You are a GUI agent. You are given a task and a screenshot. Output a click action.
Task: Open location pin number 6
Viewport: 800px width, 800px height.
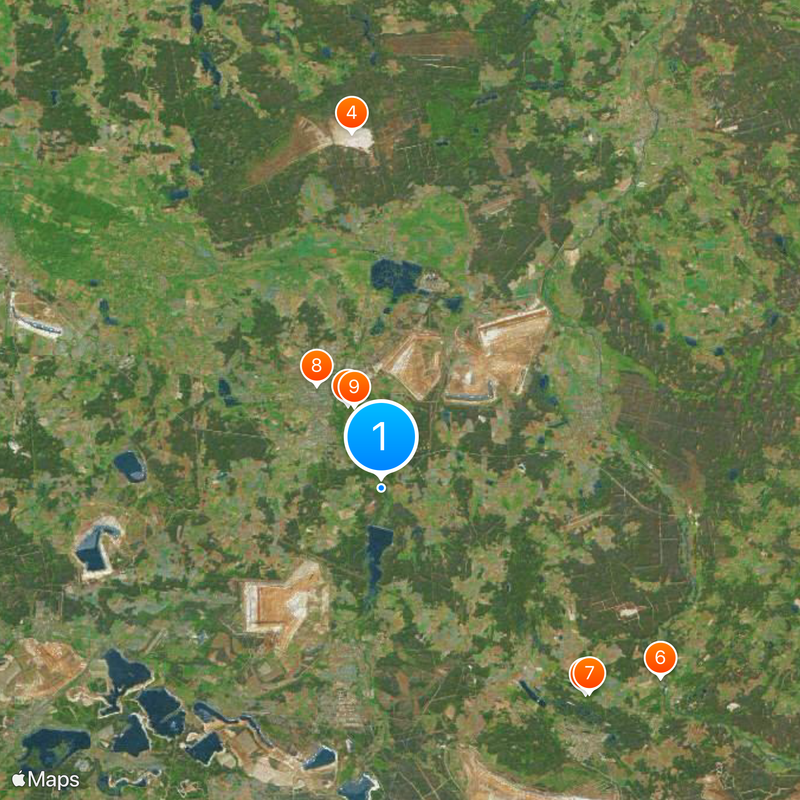660,658
